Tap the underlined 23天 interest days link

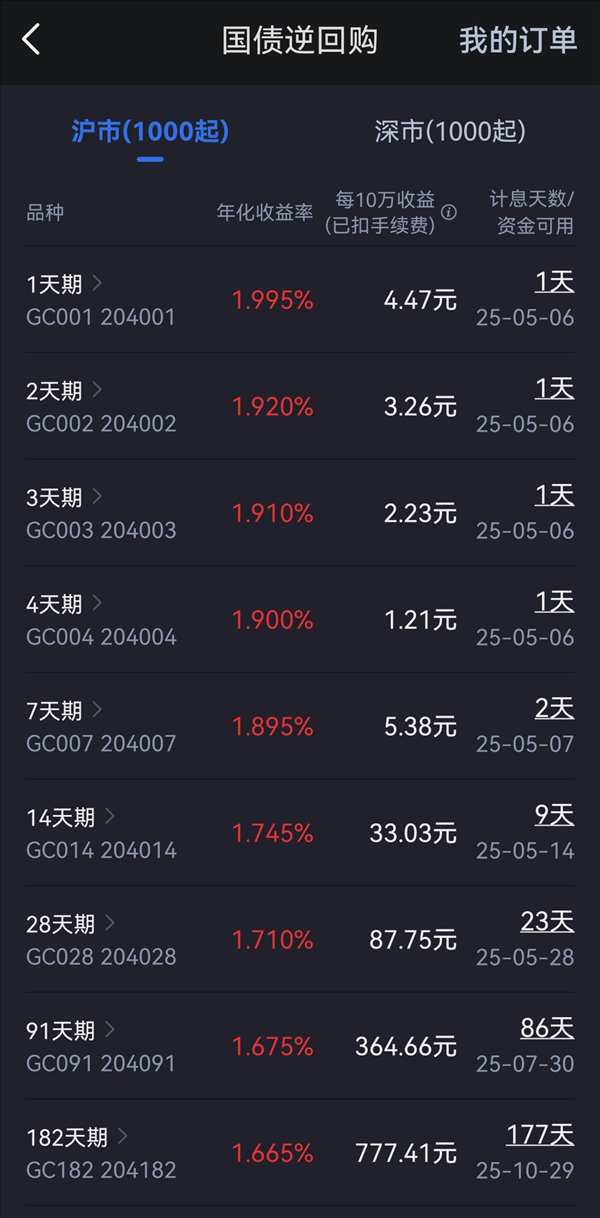coord(548,922)
